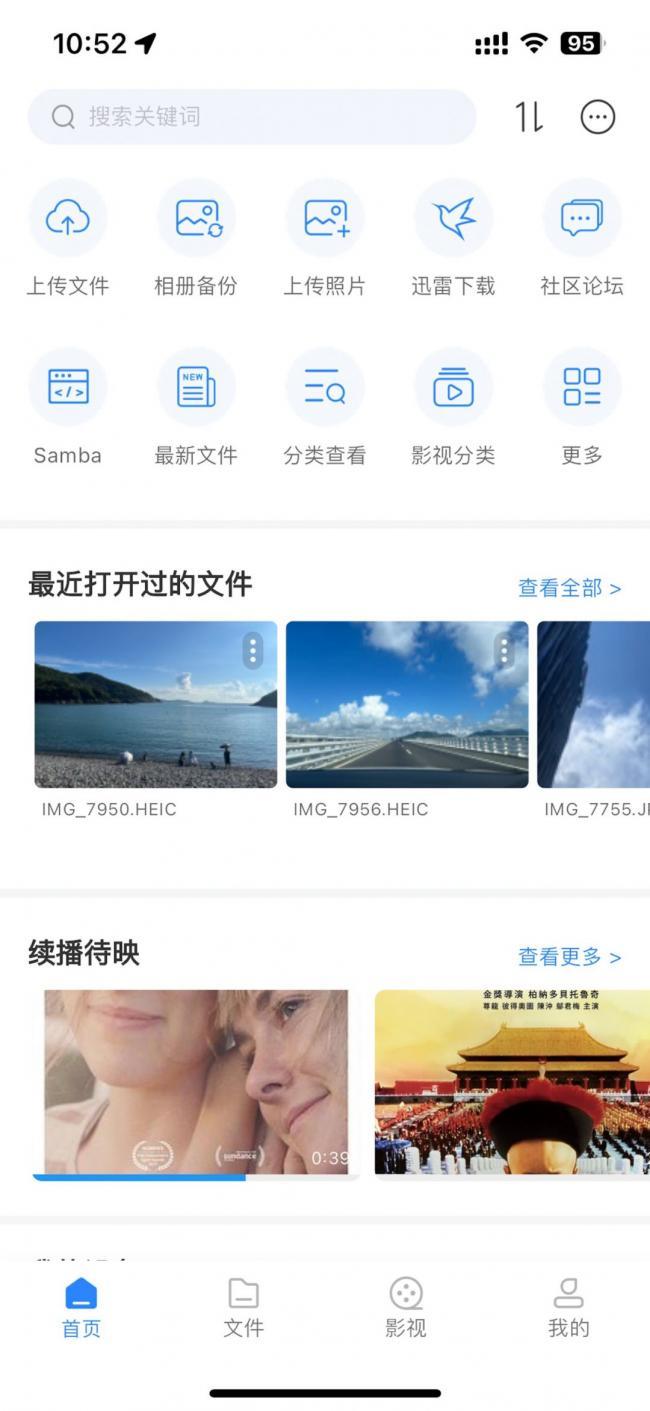650x1411 pixels.
Task: View all recently opened files
Action: 569,588
